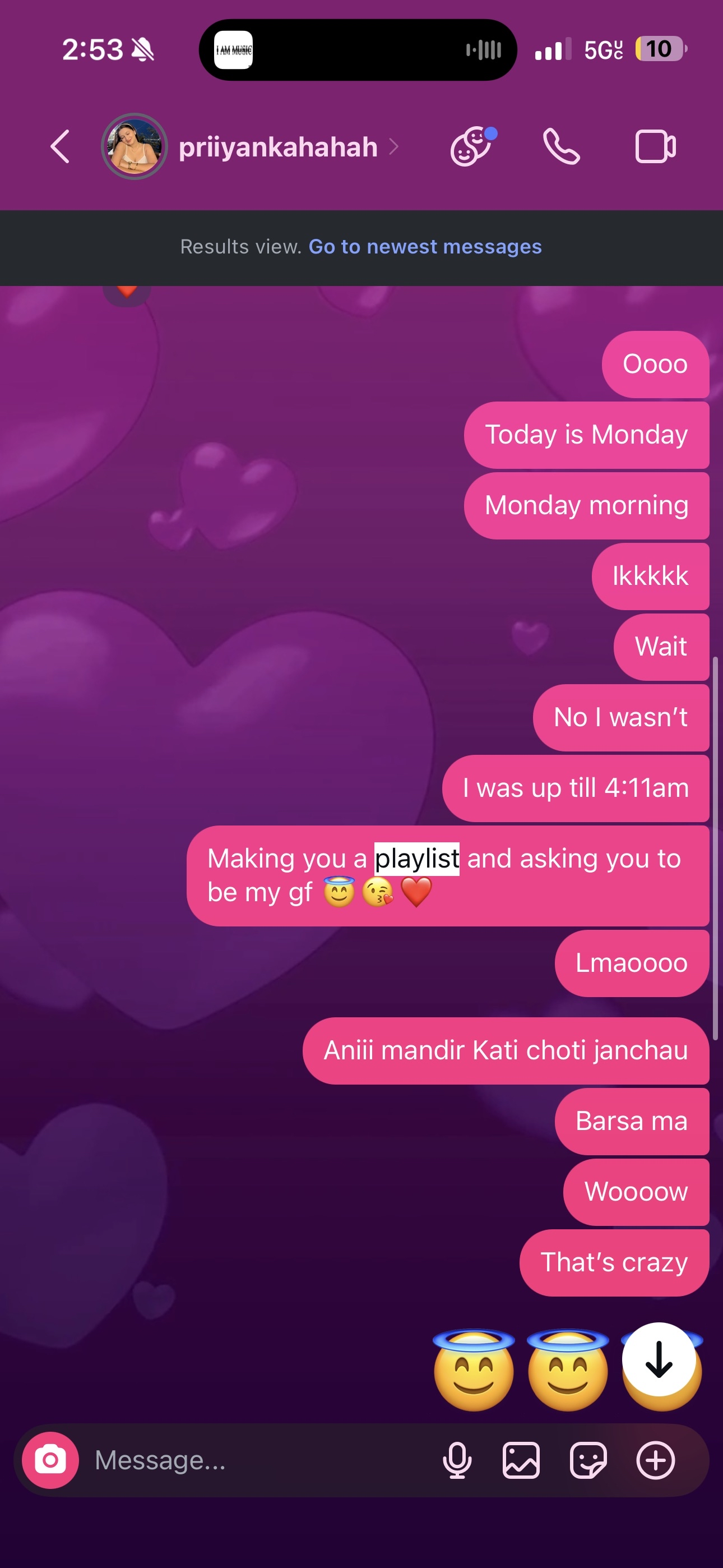The height and width of the screenshot is (1568, 723).
Task: Start a video call
Action: (x=655, y=147)
